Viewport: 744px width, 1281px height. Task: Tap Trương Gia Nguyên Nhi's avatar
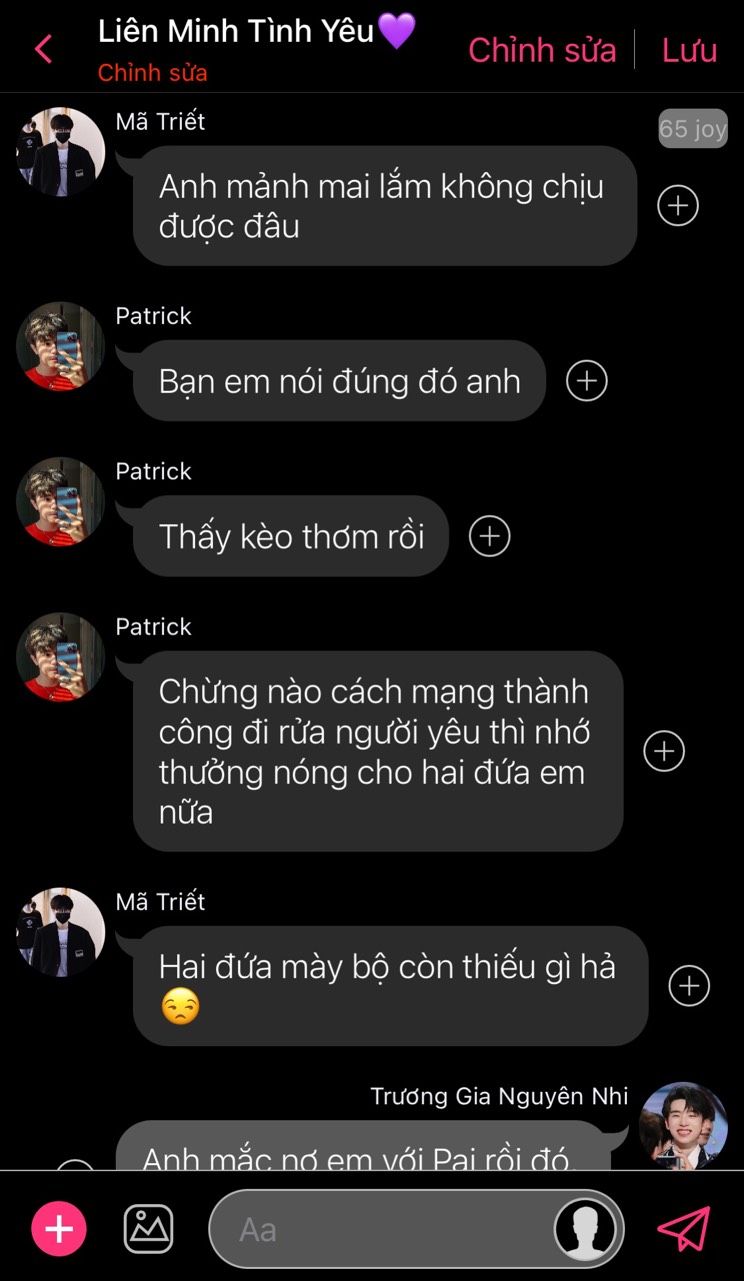pos(683,1124)
